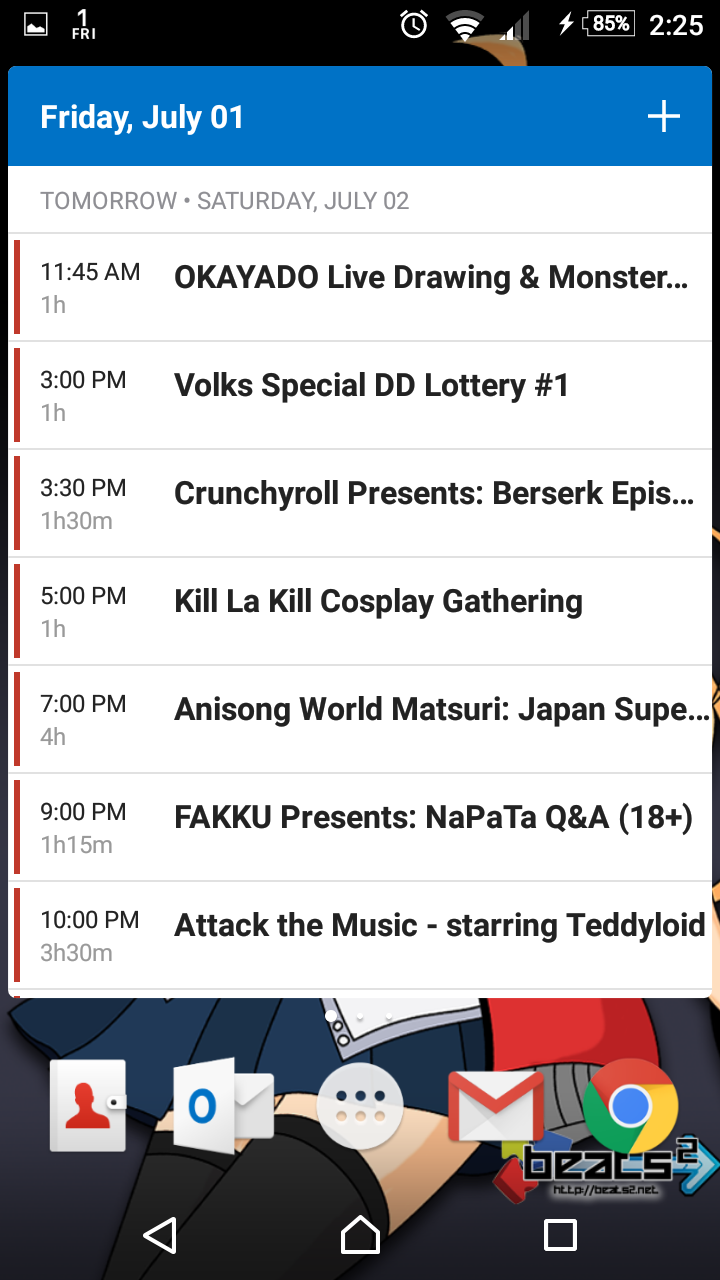The image size is (720, 1280).
Task: Launch the Gmail app
Action: tap(496, 1106)
